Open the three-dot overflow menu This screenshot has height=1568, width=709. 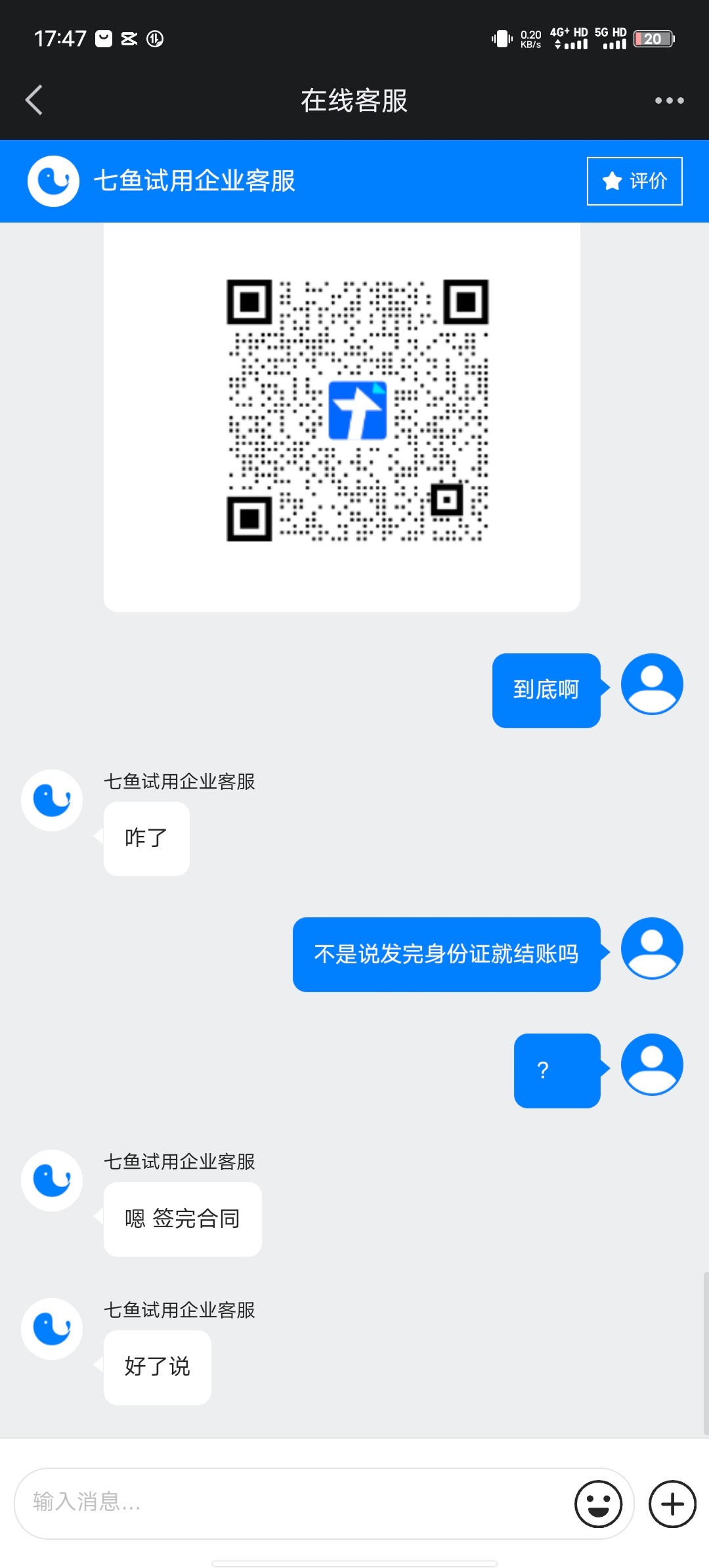[669, 100]
